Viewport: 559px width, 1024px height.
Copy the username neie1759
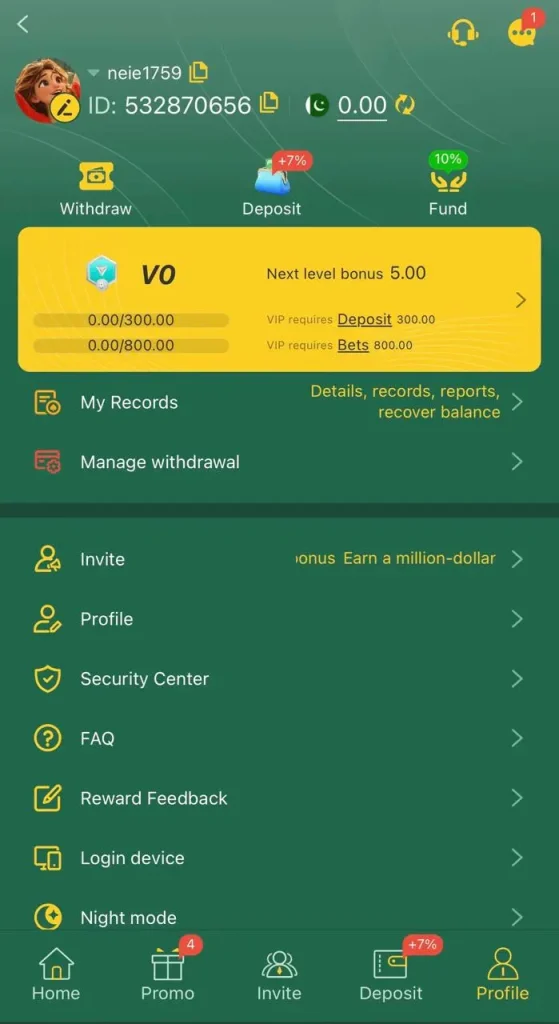[x=198, y=72]
